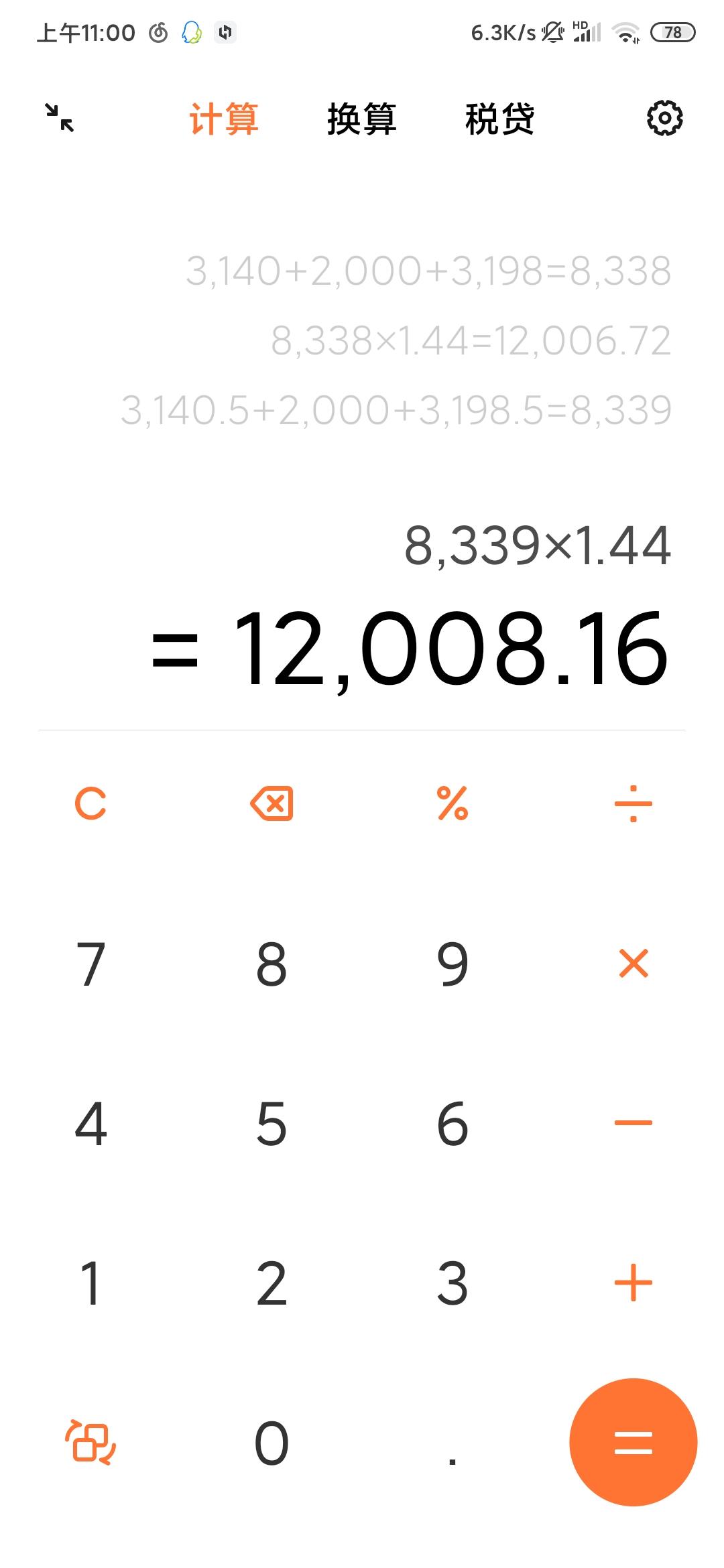
Task: Enter the digit 0
Action: 271,1443
